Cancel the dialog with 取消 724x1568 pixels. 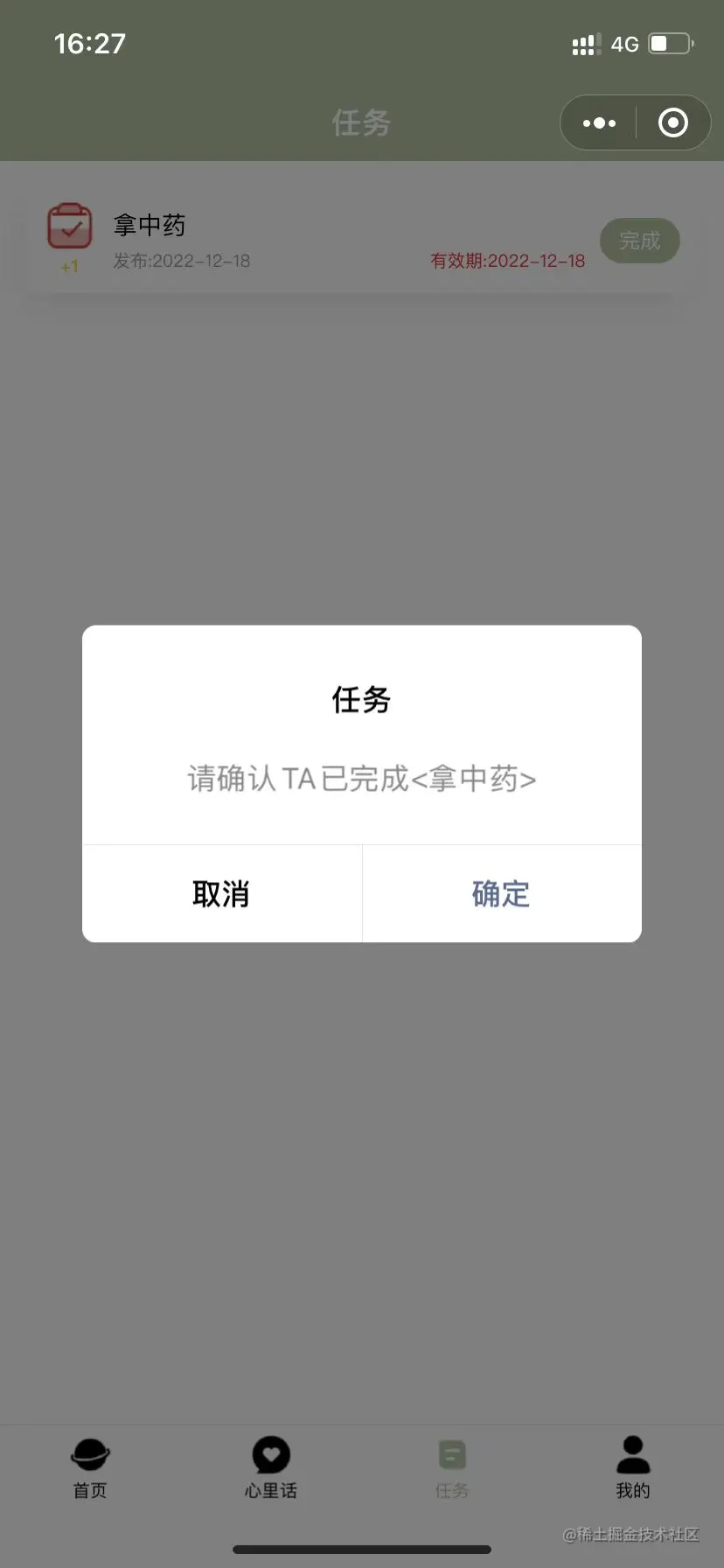tap(221, 893)
